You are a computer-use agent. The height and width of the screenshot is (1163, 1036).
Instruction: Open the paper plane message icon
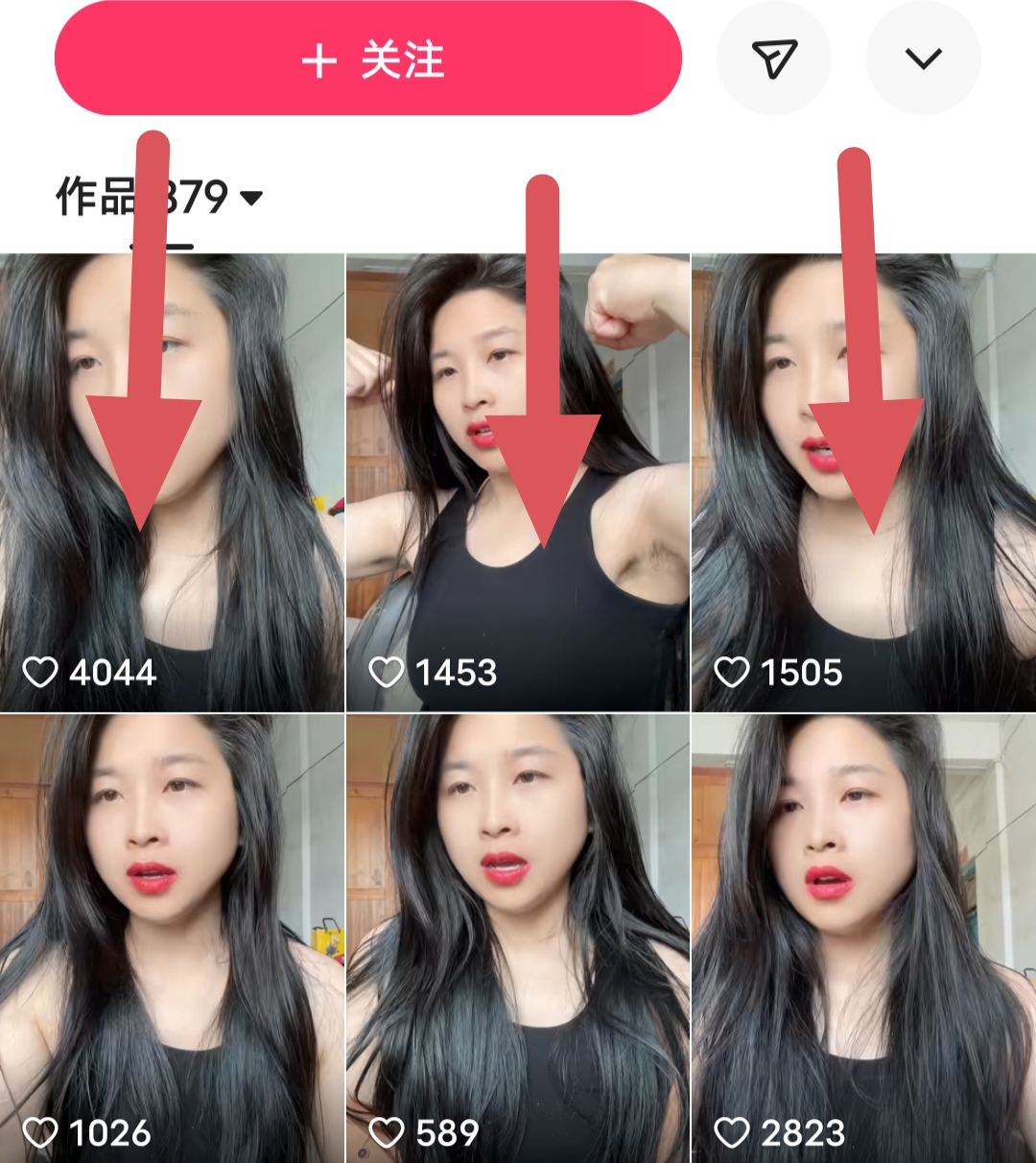coord(774,59)
